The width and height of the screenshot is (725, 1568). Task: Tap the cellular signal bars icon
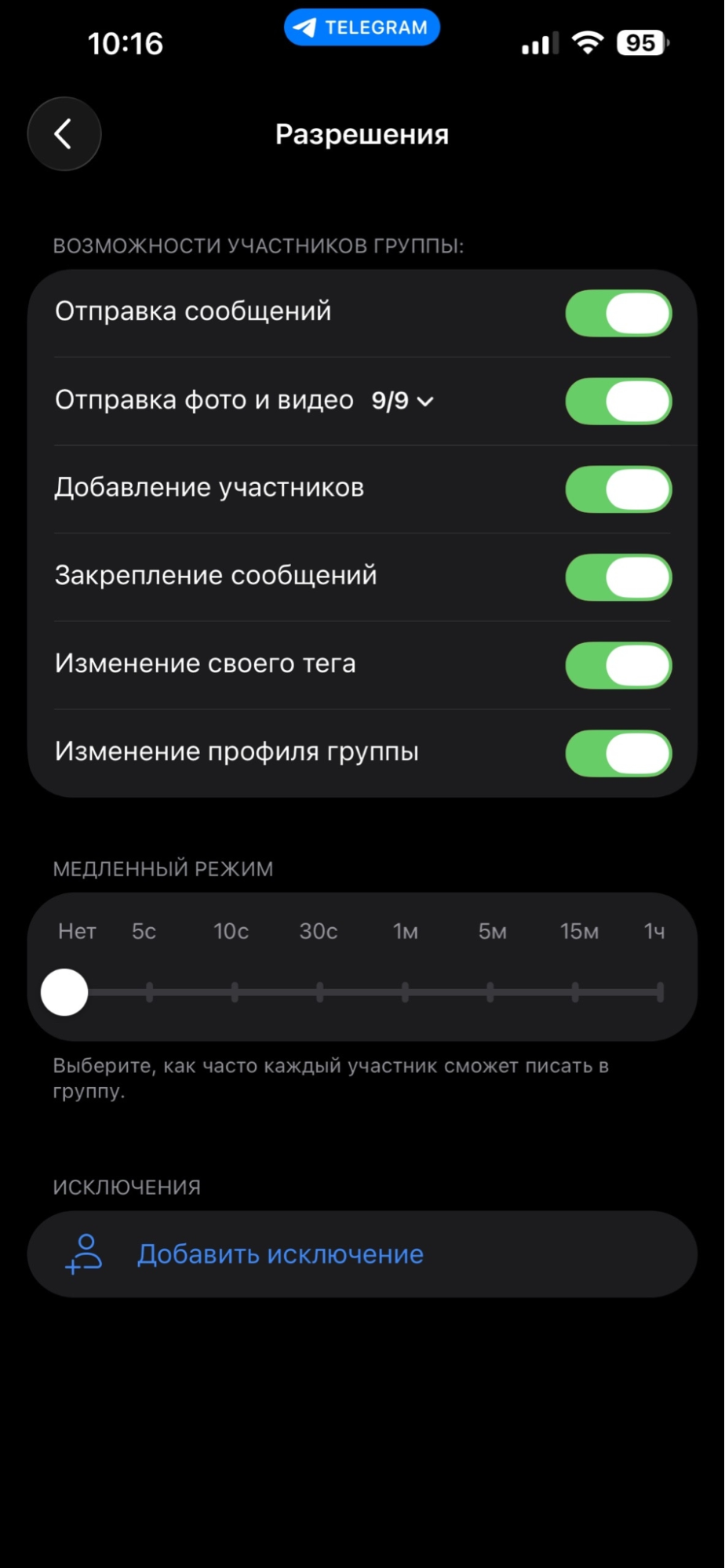(x=537, y=44)
